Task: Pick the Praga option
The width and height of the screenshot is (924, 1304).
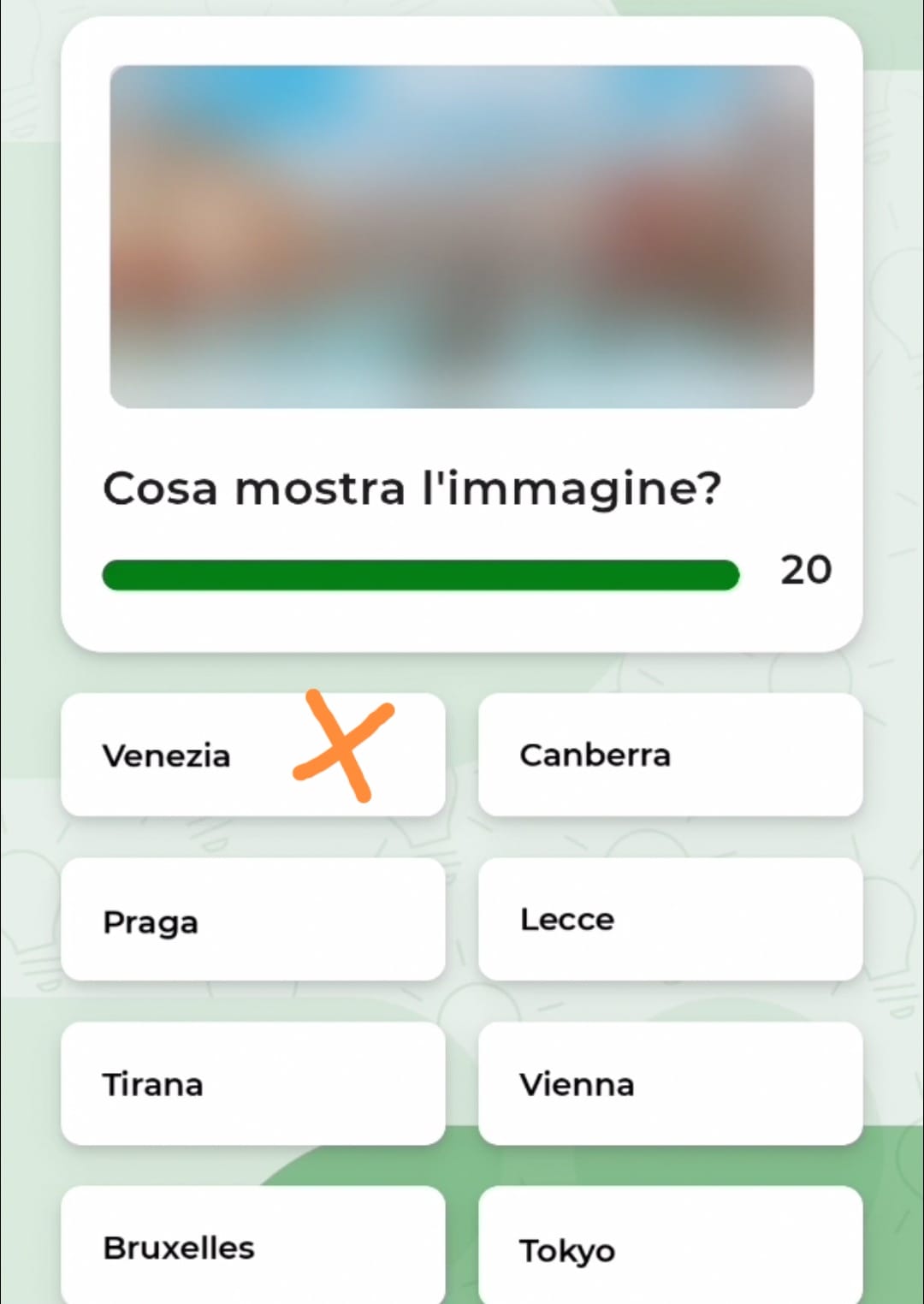Action: 252,920
